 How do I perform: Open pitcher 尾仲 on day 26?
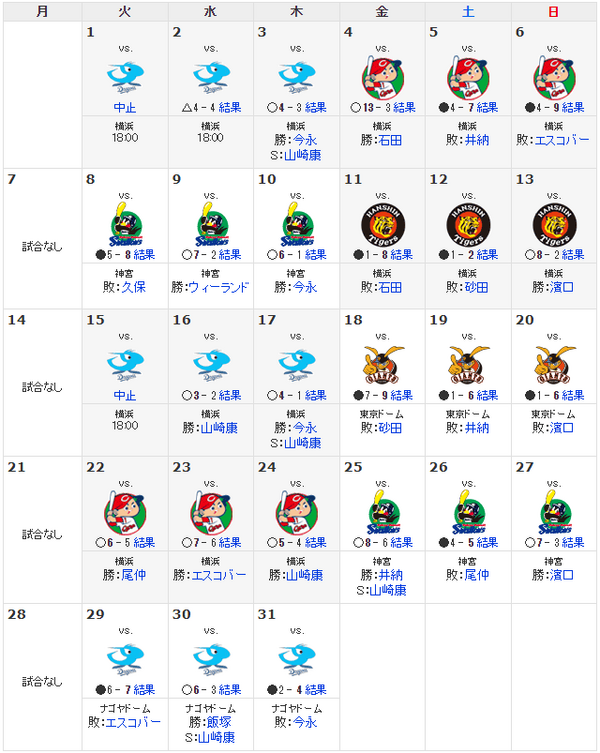tap(476, 575)
